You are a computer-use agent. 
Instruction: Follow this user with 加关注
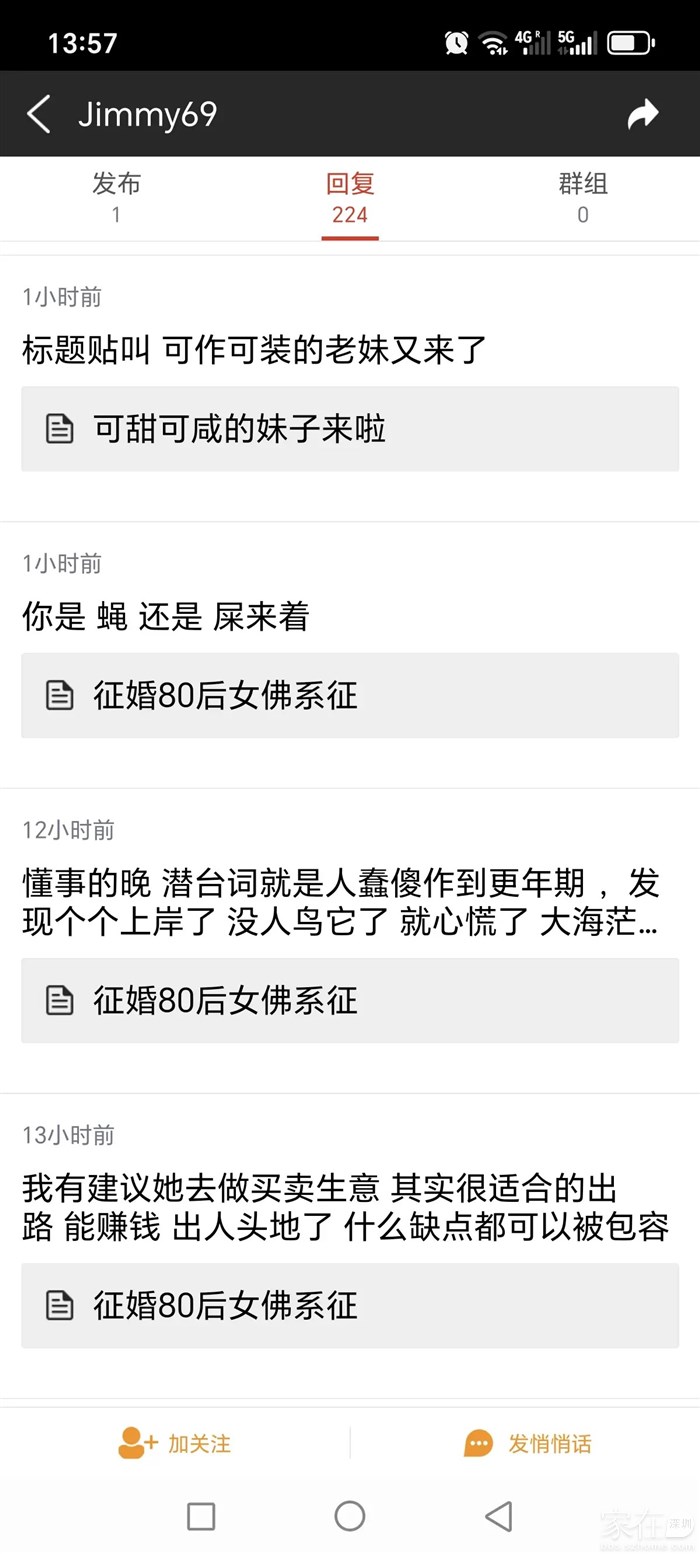pos(175,1443)
